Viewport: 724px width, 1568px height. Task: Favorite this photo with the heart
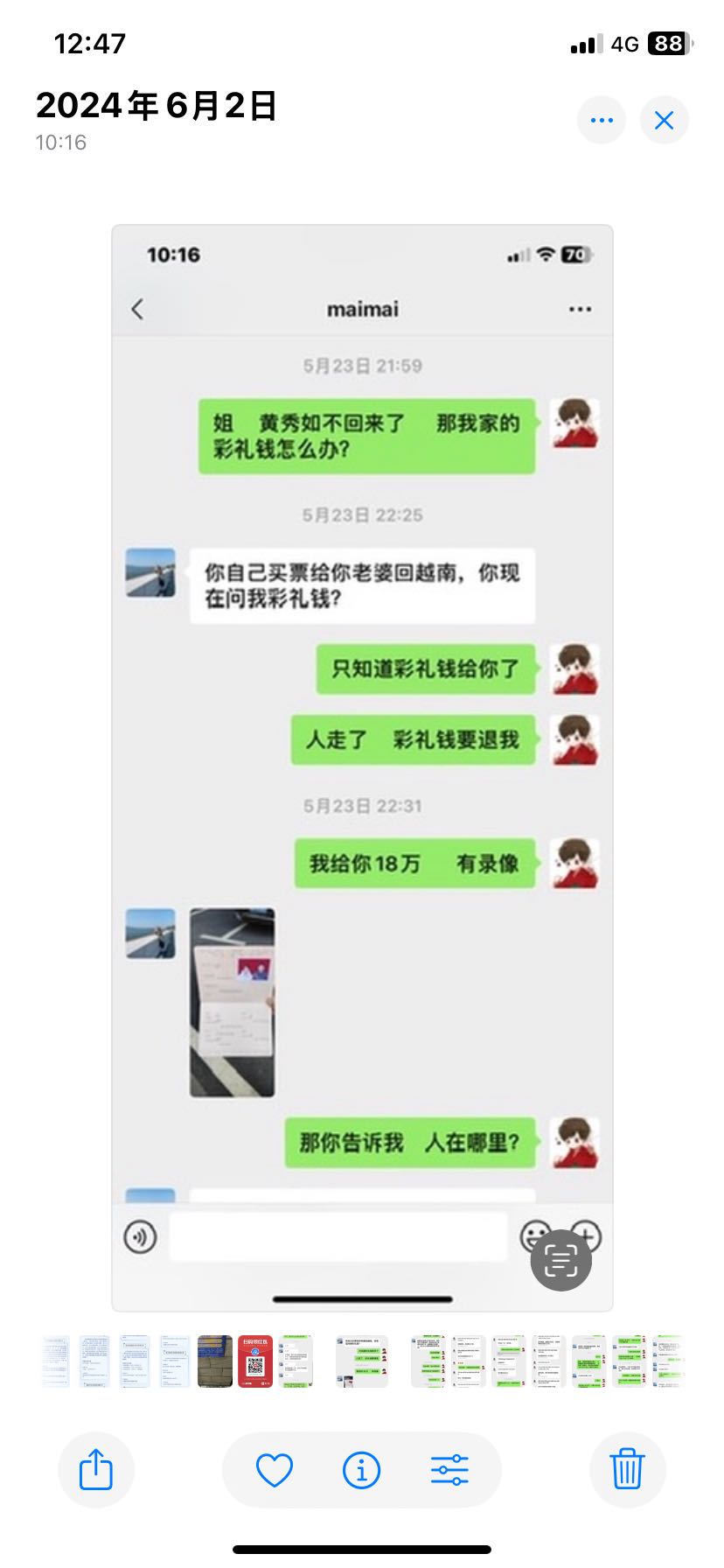tap(274, 1470)
